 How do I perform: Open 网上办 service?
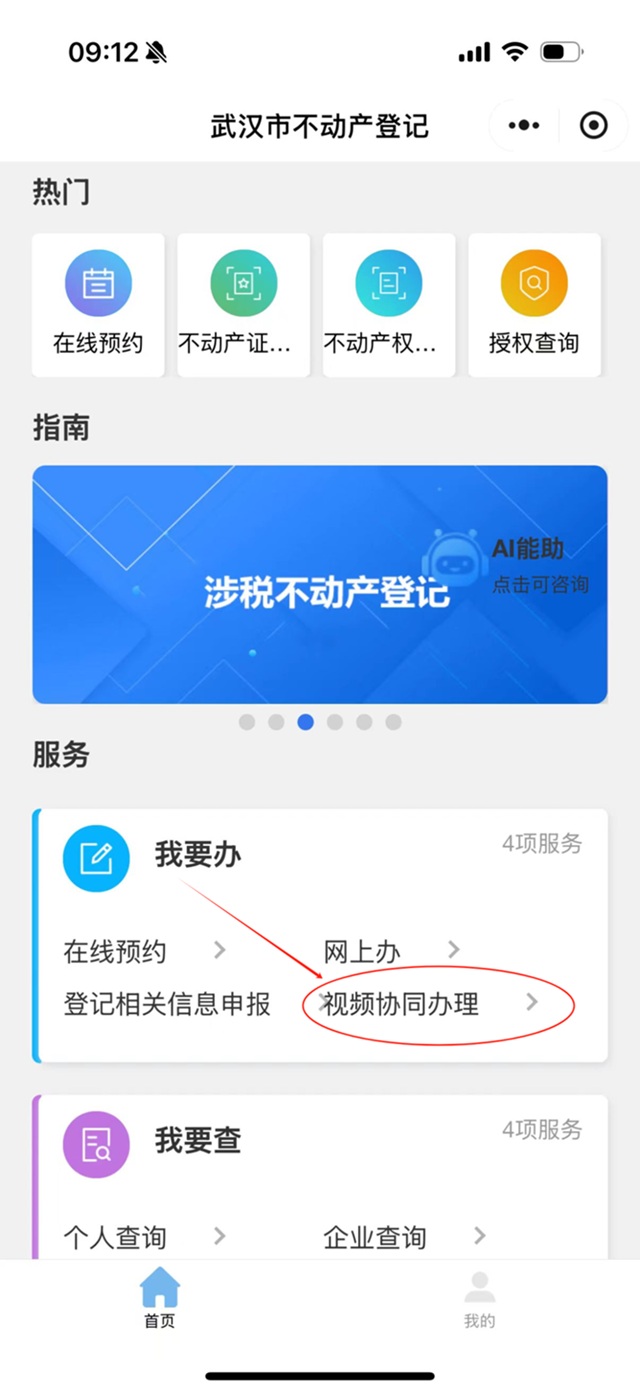[392, 951]
